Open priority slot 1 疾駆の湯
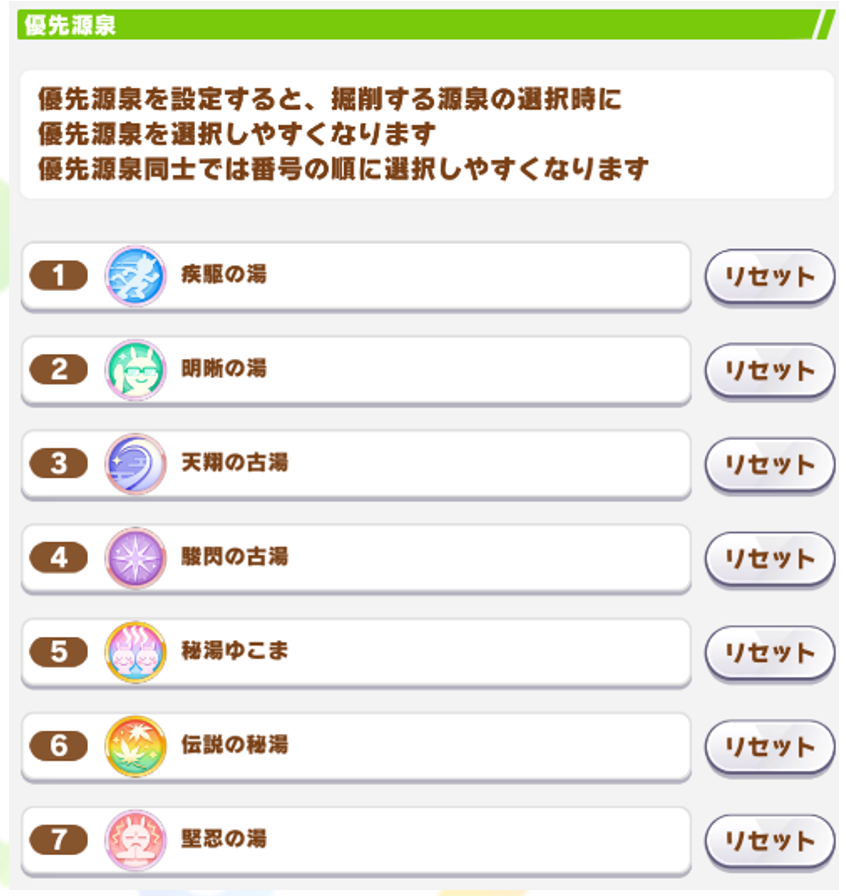 tap(355, 275)
